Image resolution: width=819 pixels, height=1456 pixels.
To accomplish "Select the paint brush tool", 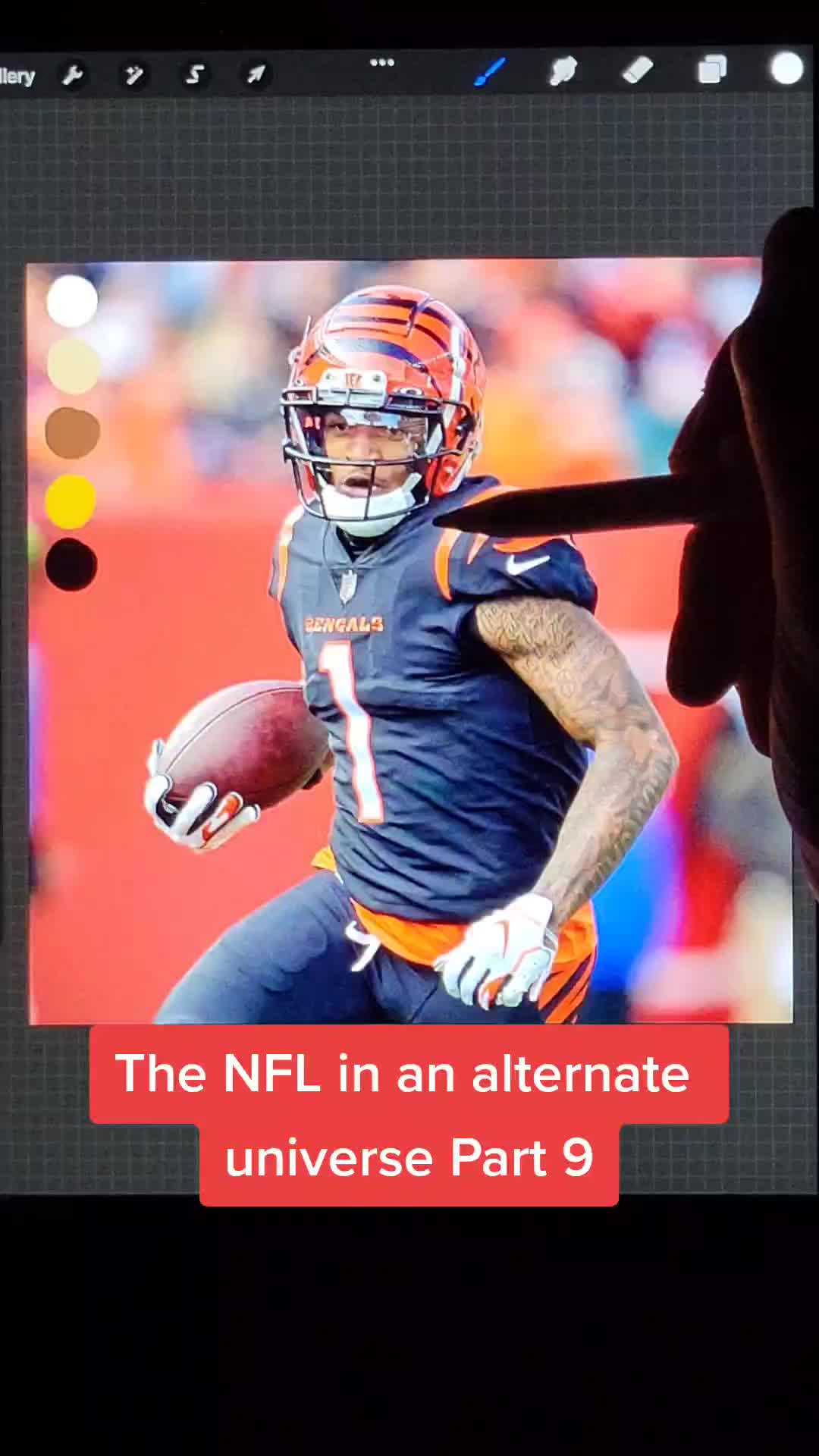I will coord(490,72).
